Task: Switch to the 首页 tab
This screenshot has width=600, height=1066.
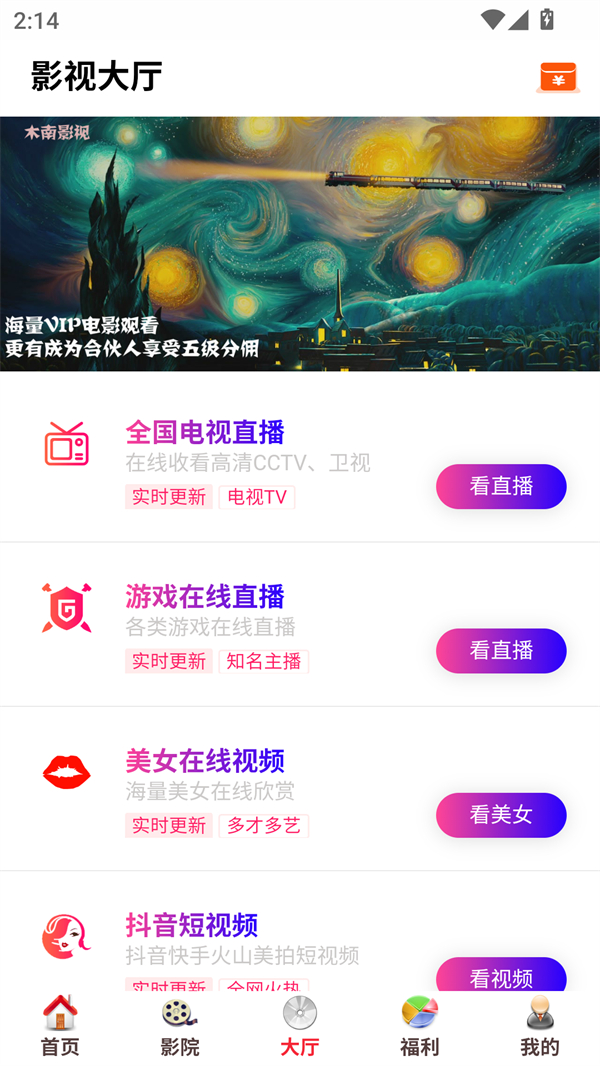Action: point(60,1026)
